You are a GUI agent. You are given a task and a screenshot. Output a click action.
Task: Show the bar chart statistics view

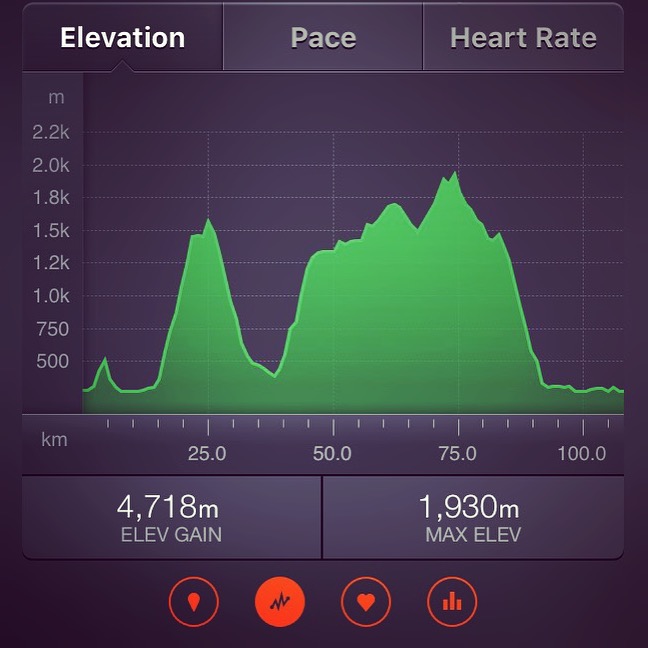(x=452, y=603)
